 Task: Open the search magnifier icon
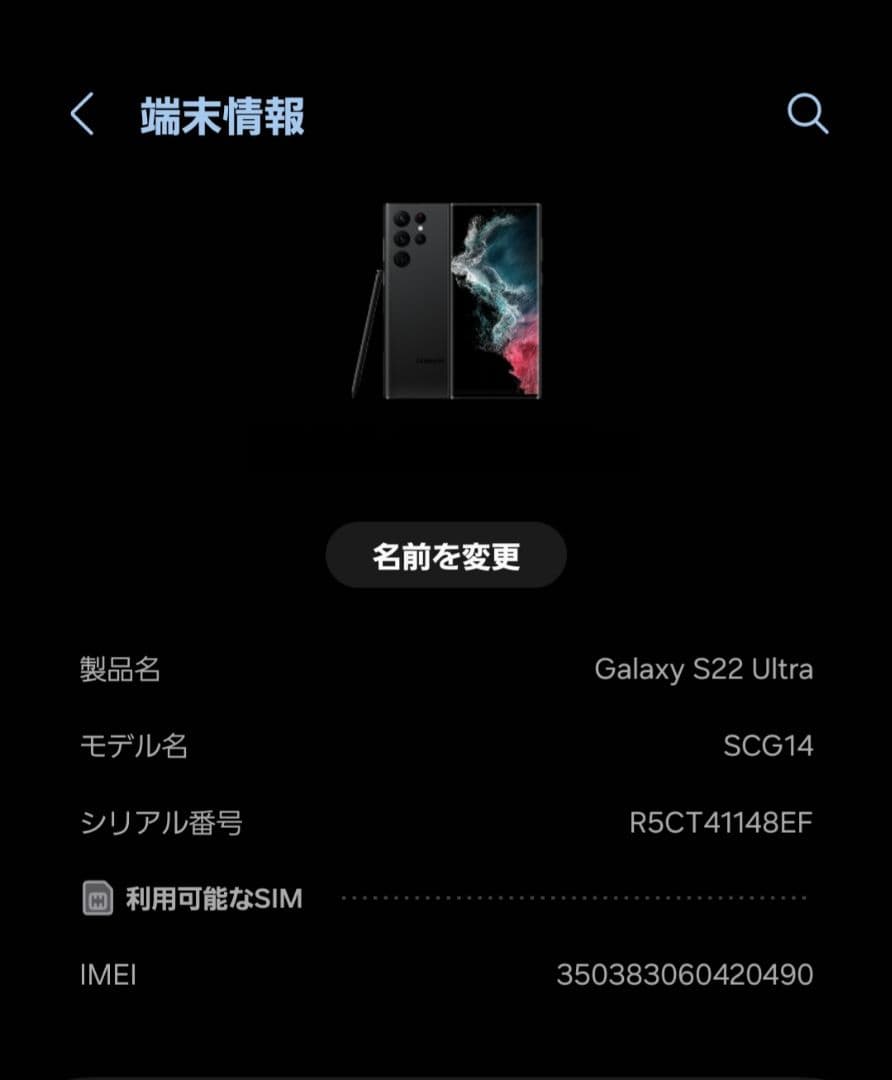pyautogui.click(x=808, y=113)
